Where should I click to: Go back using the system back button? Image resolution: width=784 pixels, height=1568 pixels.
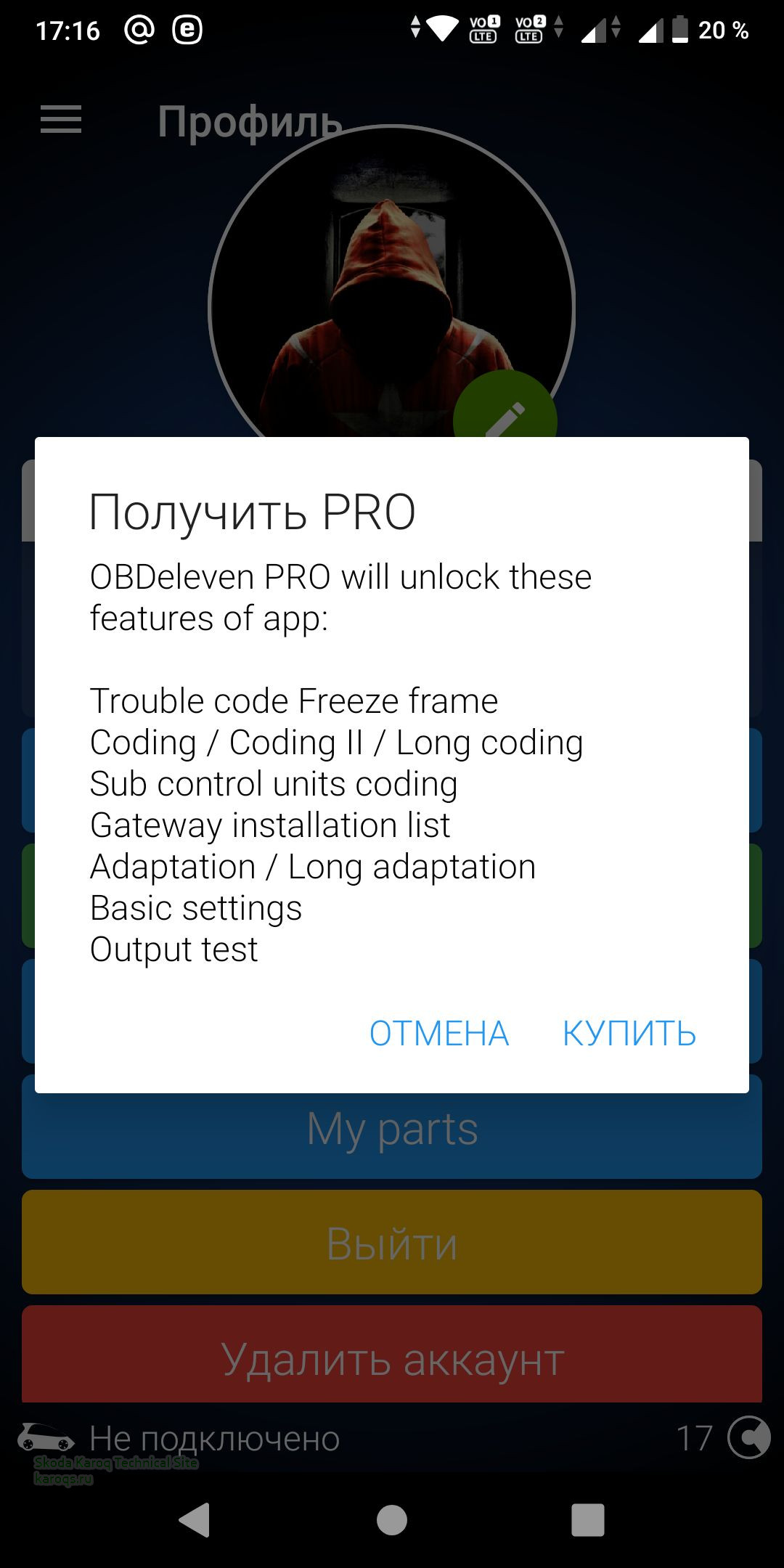pyautogui.click(x=195, y=1519)
